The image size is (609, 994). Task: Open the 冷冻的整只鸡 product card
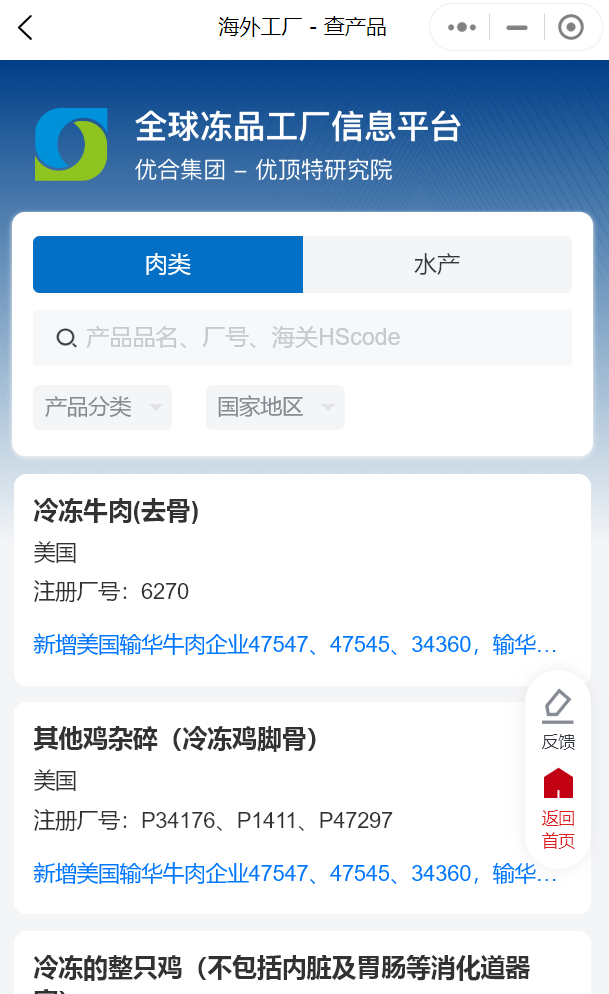click(x=302, y=964)
